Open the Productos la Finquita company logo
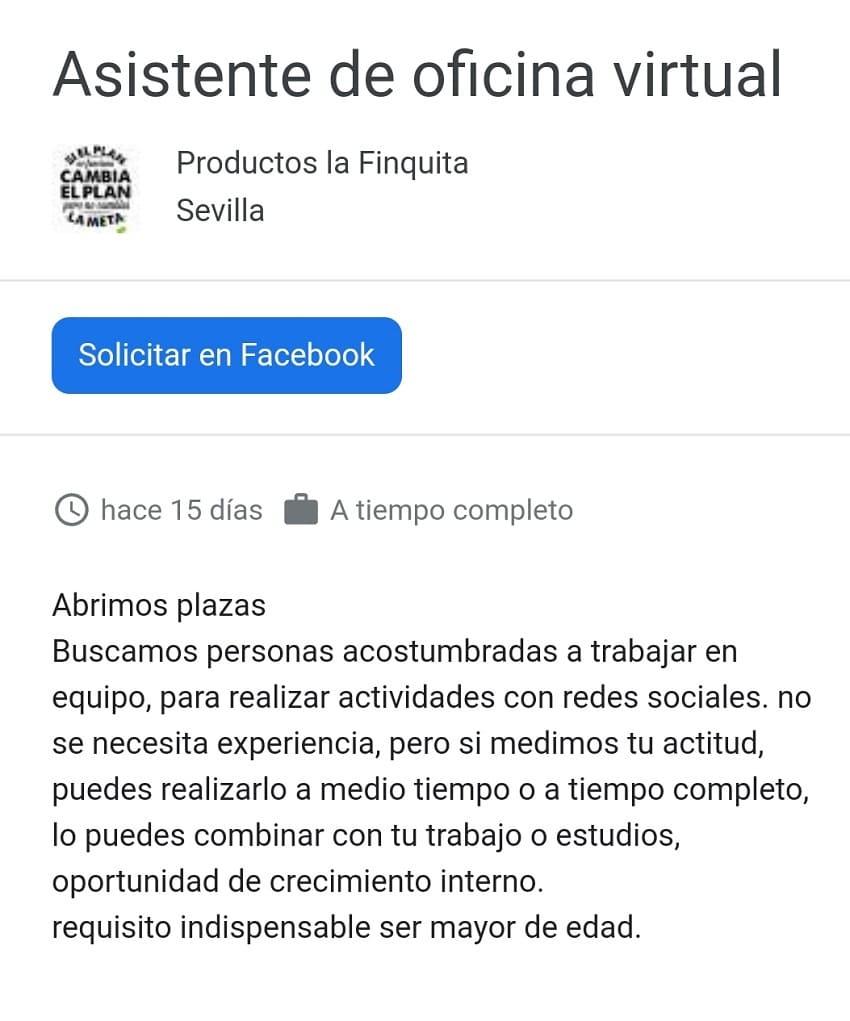 (x=96, y=187)
